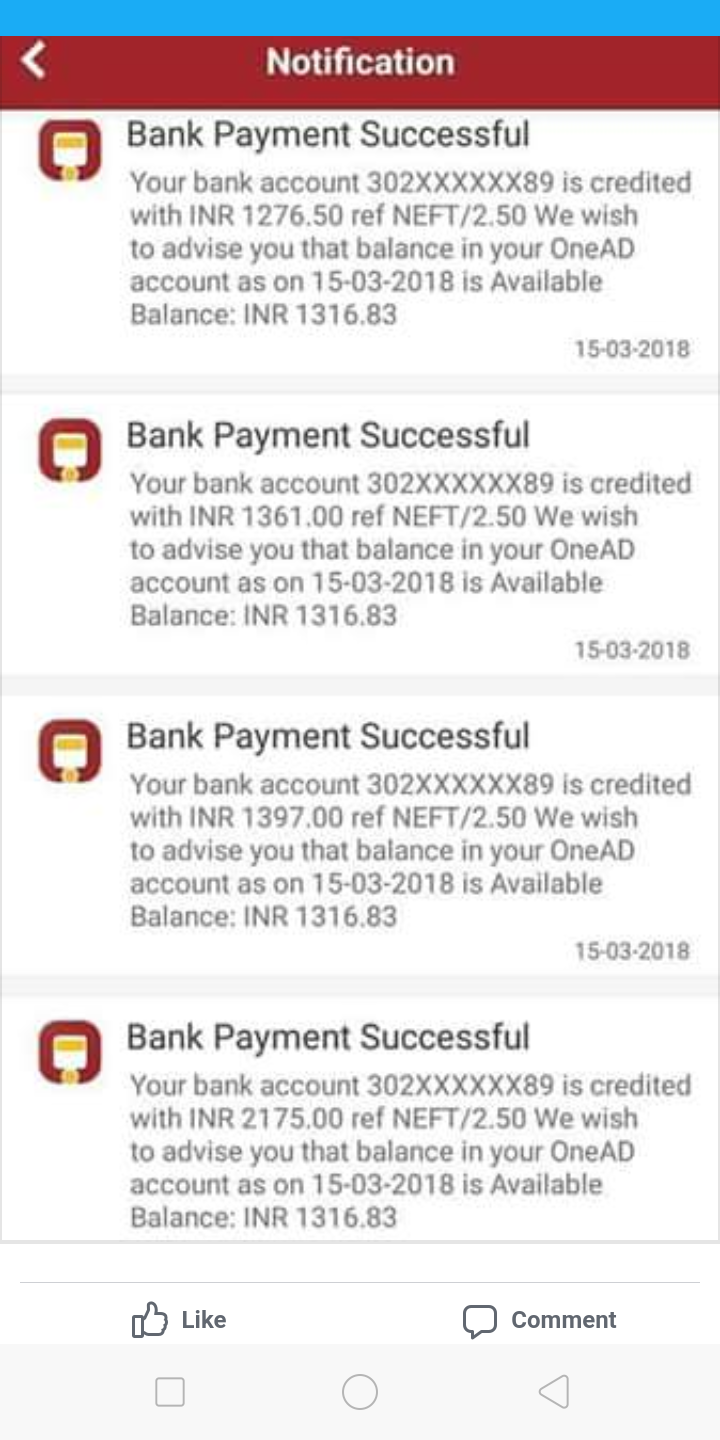This screenshot has height=1440, width=720.
Task: Like this post
Action: [x=180, y=1319]
